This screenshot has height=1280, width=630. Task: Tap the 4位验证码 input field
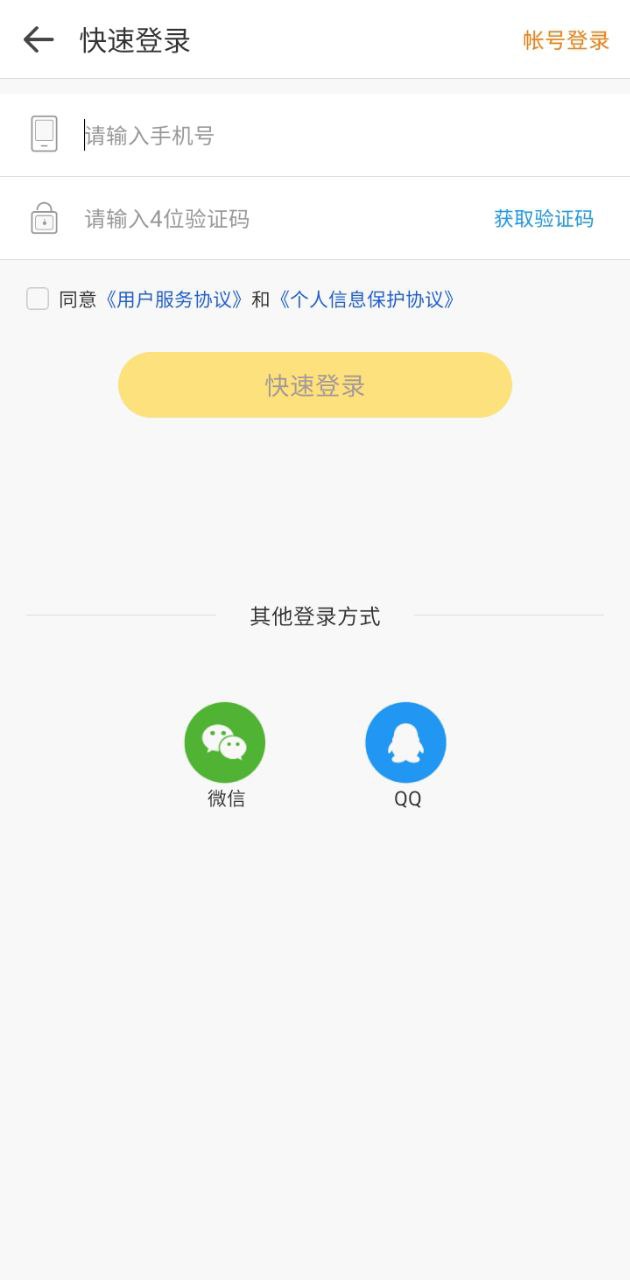280,219
